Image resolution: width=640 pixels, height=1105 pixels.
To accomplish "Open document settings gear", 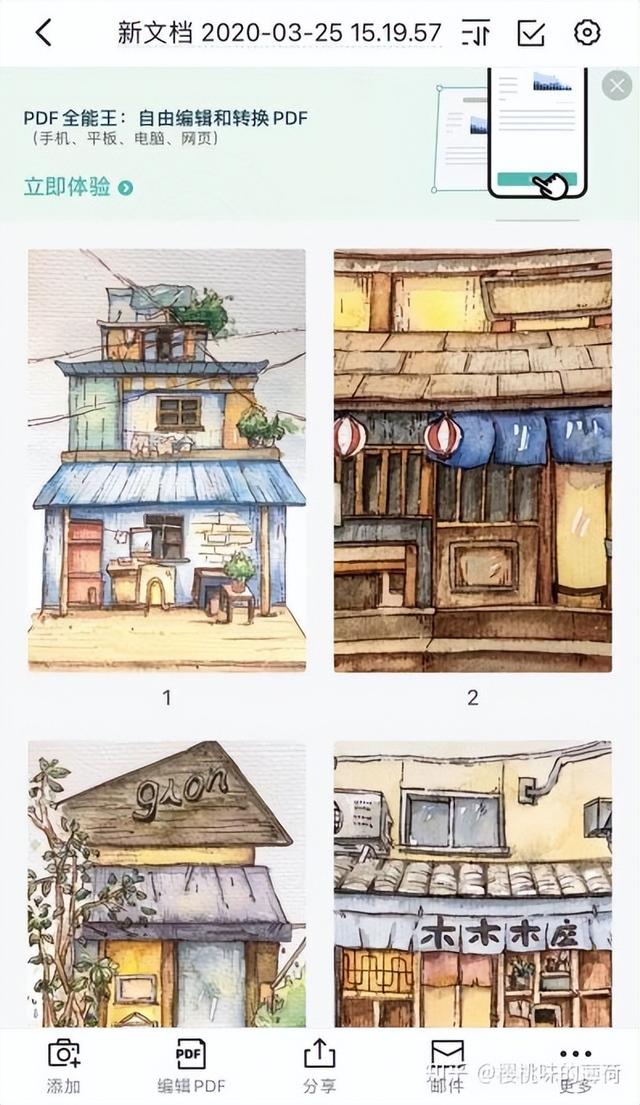I will tap(587, 33).
